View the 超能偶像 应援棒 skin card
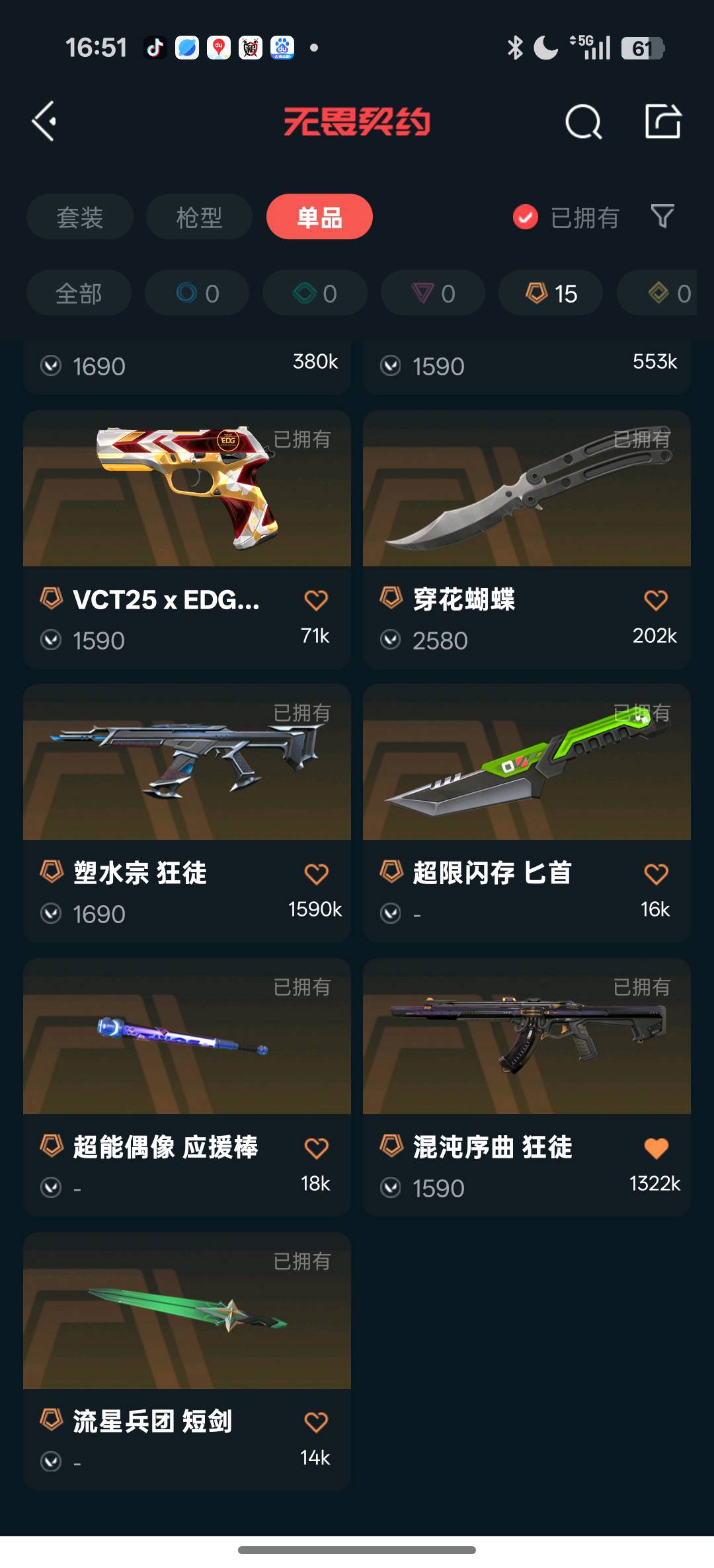 187,1037
